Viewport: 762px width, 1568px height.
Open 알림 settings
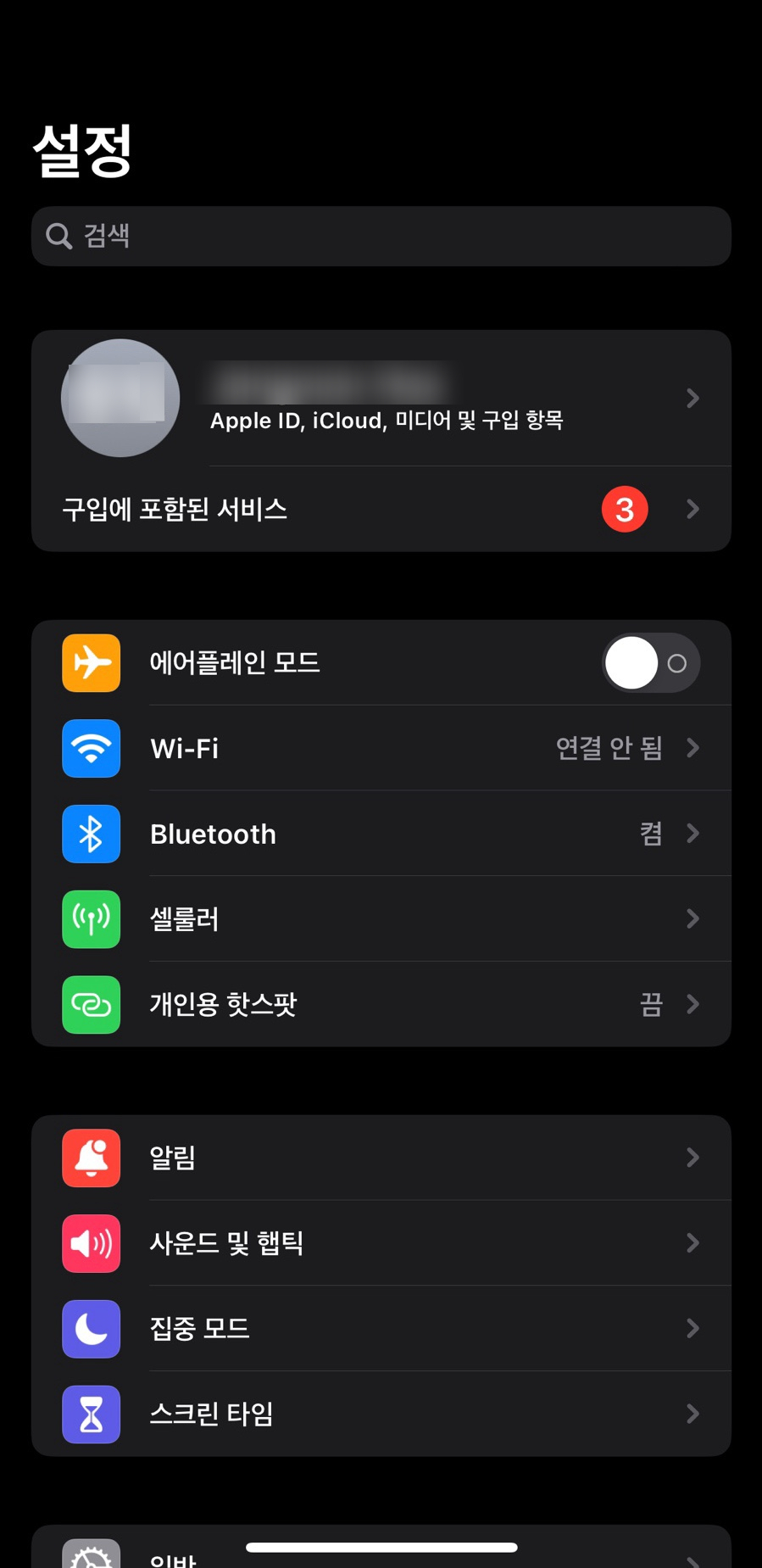(381, 1158)
